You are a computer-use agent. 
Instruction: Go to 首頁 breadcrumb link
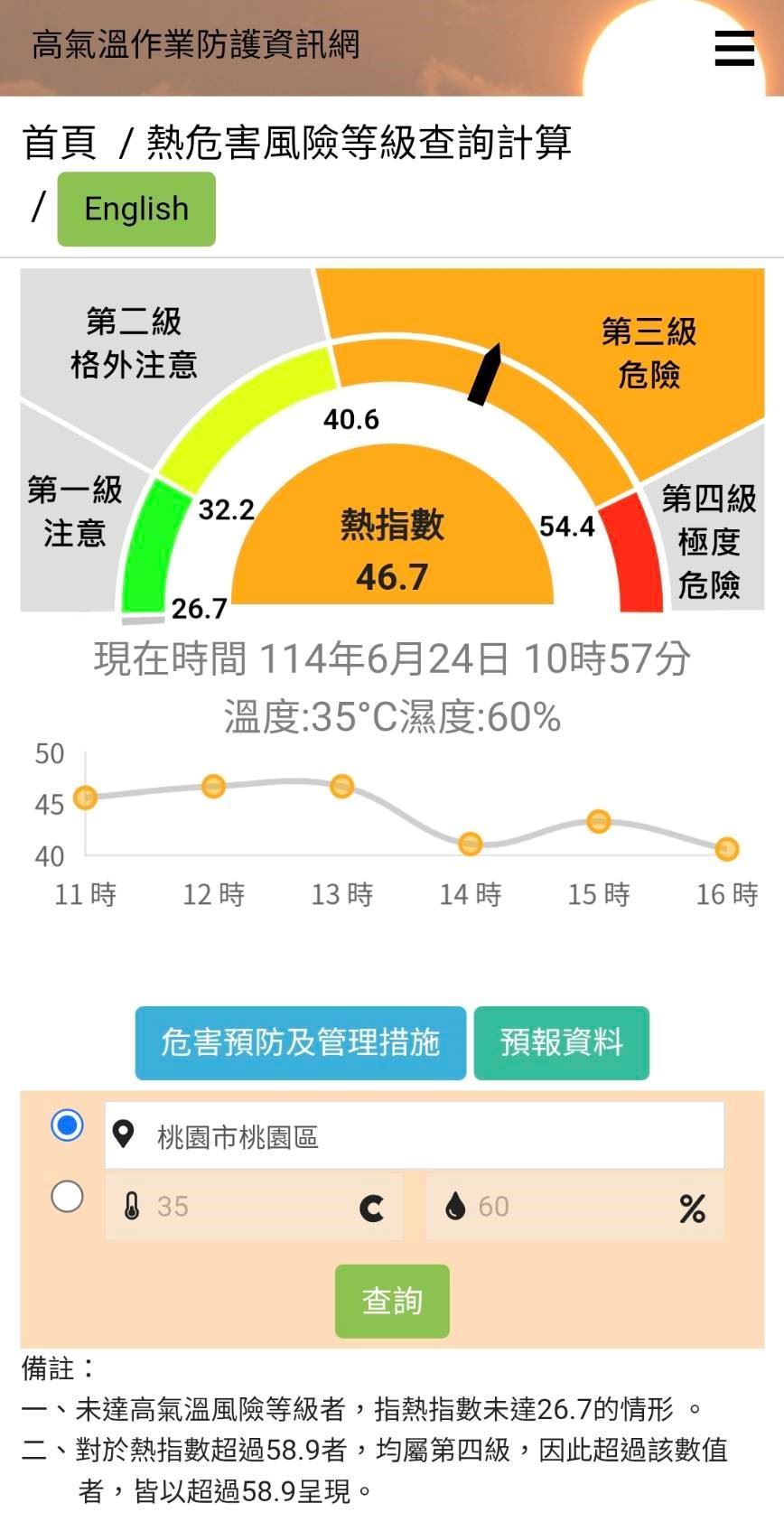tap(59, 143)
